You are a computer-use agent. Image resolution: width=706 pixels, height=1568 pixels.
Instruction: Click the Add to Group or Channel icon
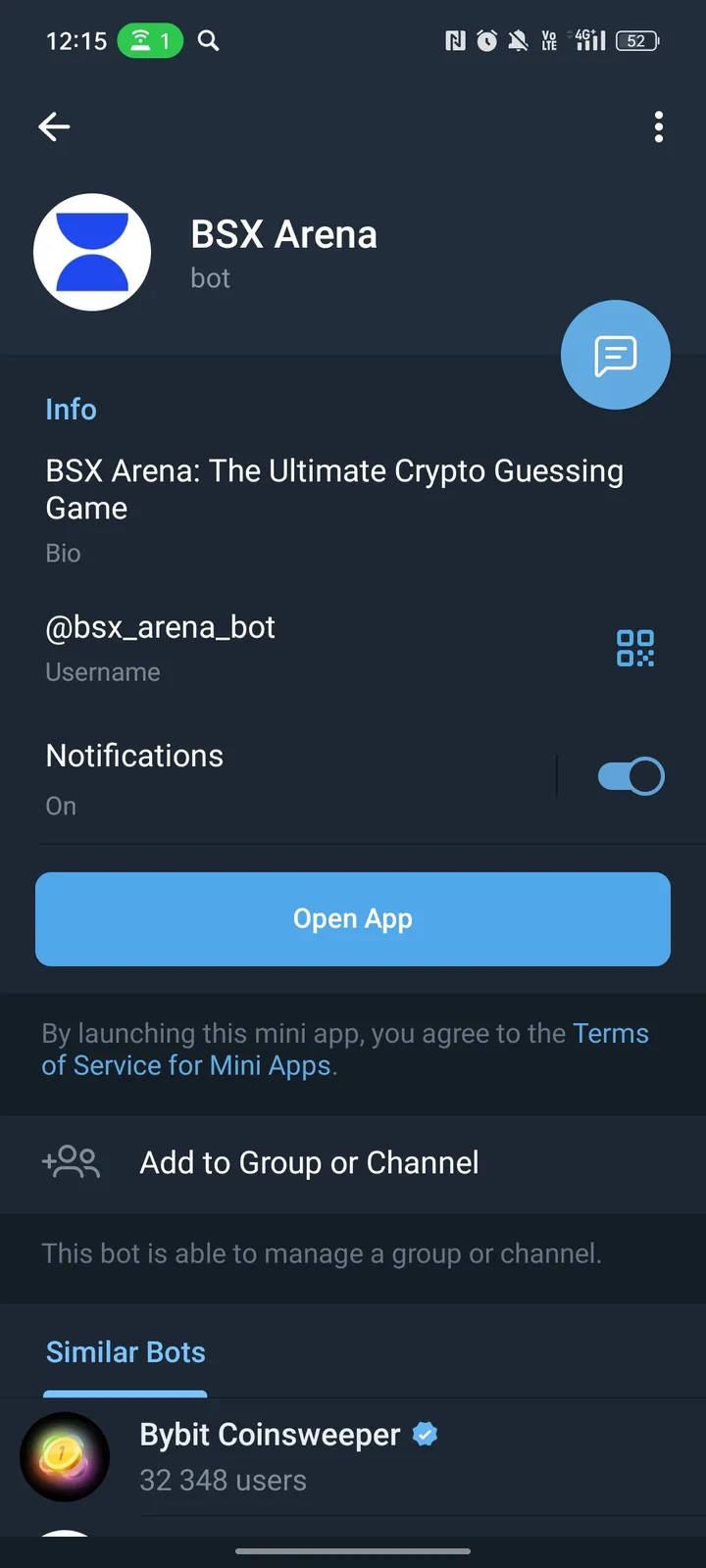point(70,1162)
